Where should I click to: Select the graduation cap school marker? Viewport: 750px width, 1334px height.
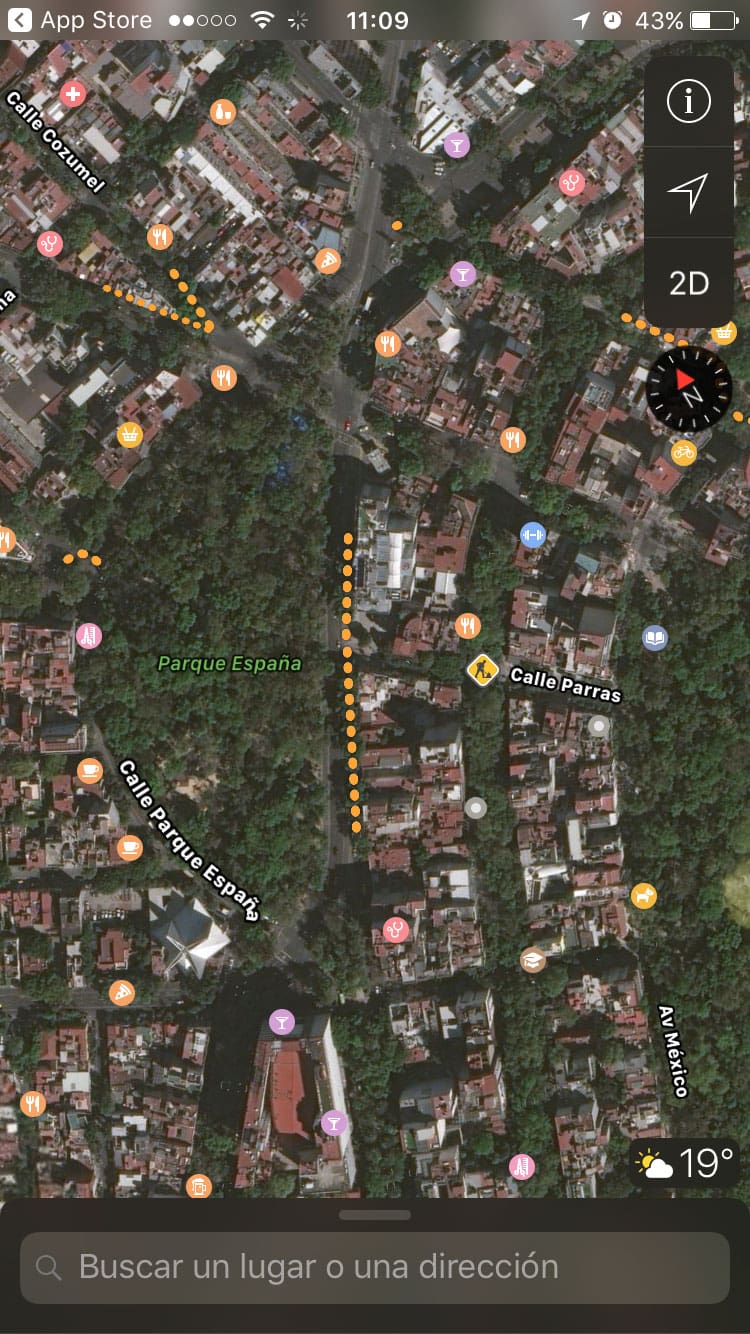tap(533, 960)
